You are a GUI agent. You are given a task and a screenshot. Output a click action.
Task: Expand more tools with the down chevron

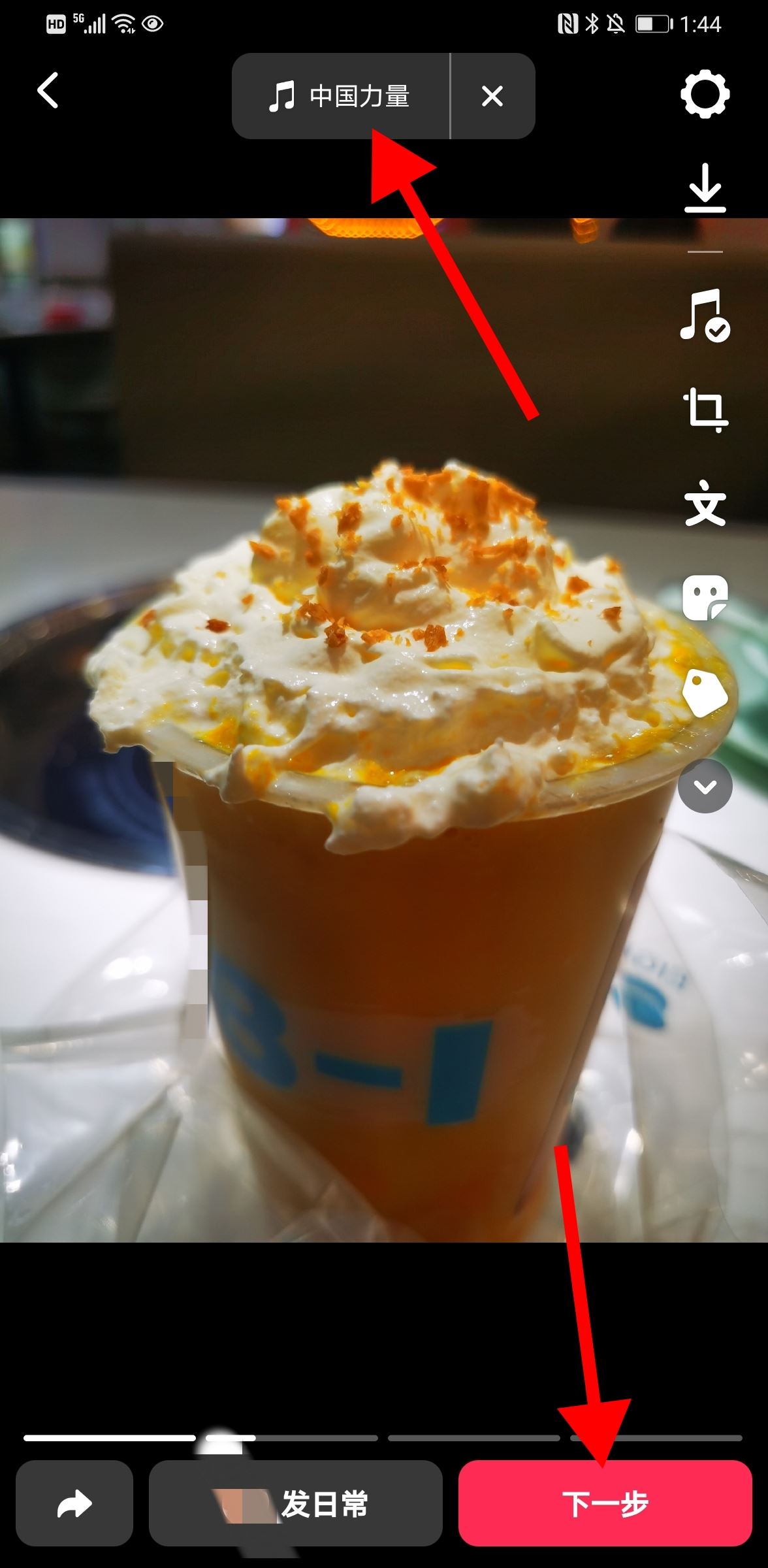pos(705,786)
